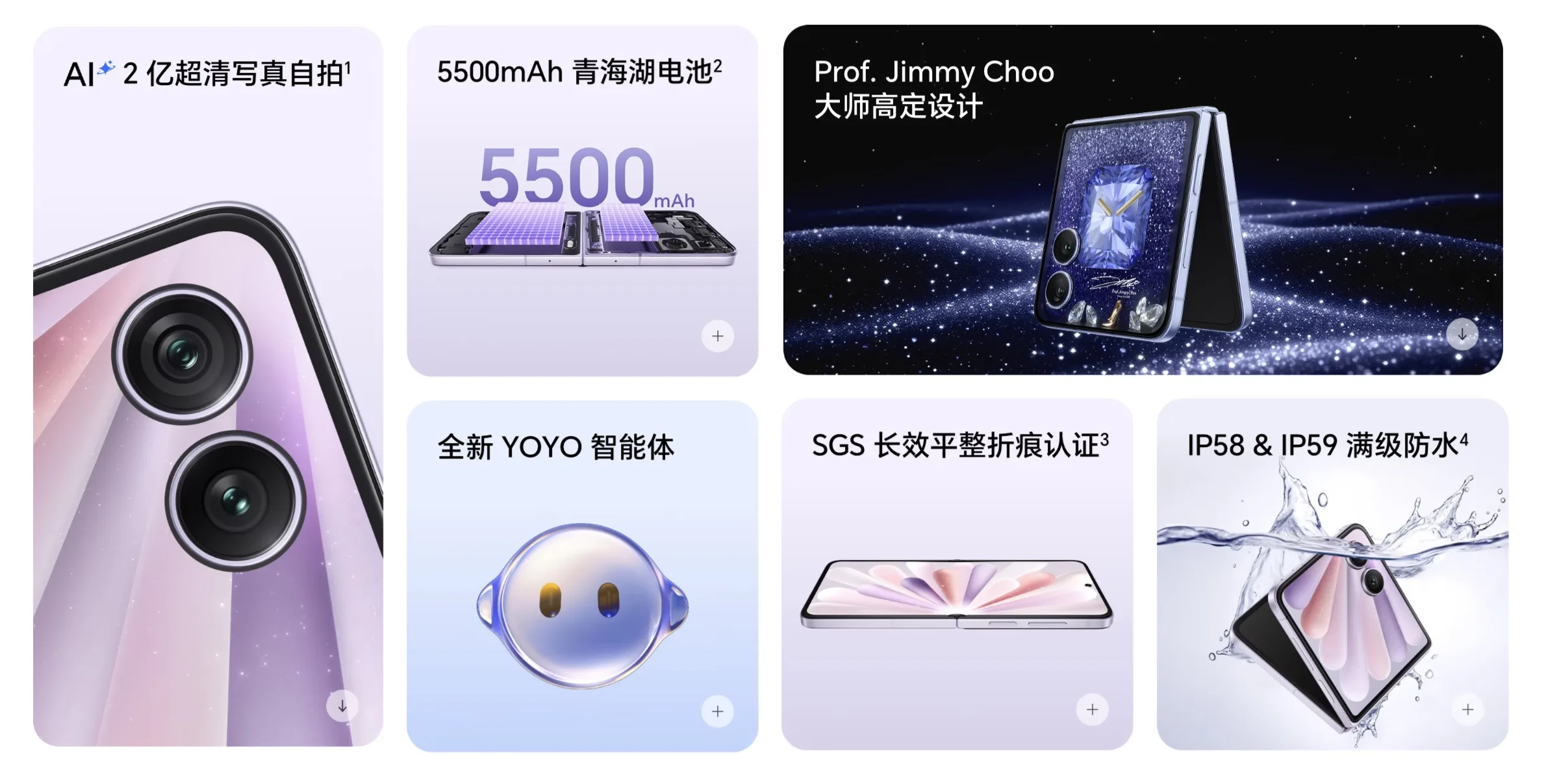This screenshot has width=1568, height=777.
Task: Expand the IP58 & IP59 waterproof card
Action: [1467, 709]
